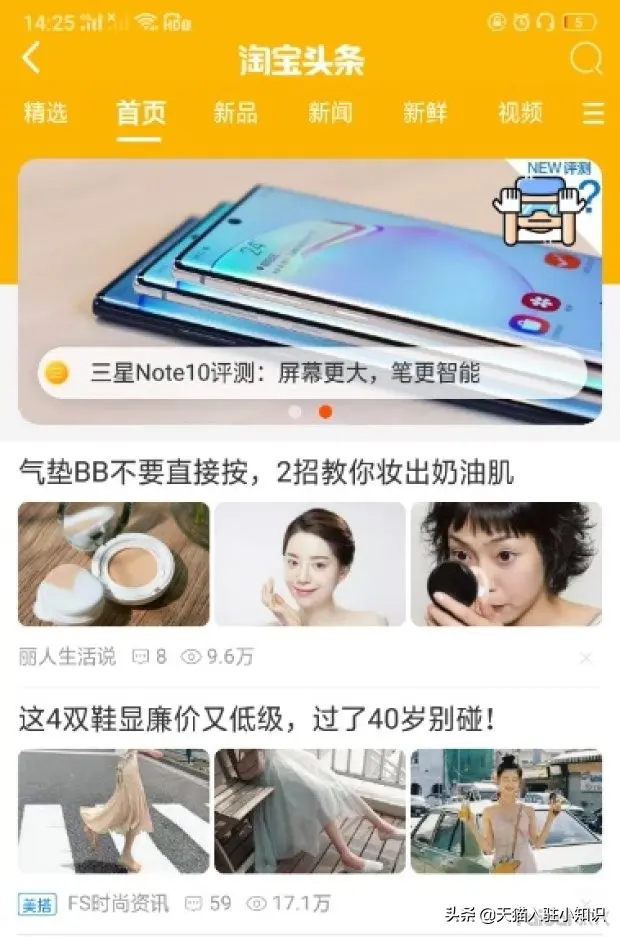This screenshot has width=620, height=937.
Task: Open the 三星Note10评测 banner
Action: pyautogui.click(x=310, y=290)
